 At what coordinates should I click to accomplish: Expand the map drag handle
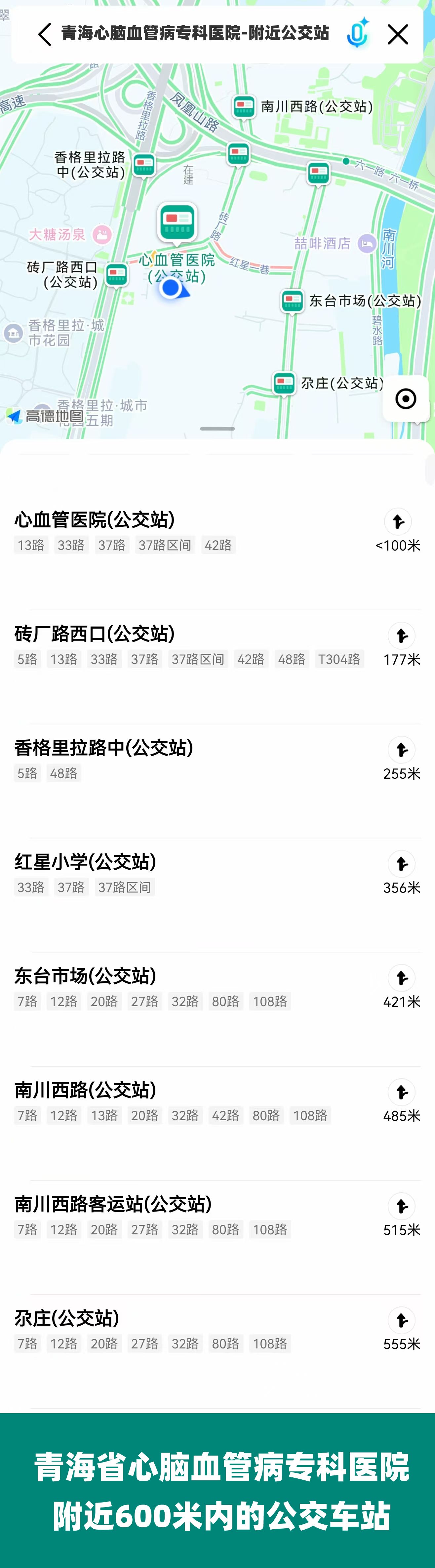coord(217,429)
